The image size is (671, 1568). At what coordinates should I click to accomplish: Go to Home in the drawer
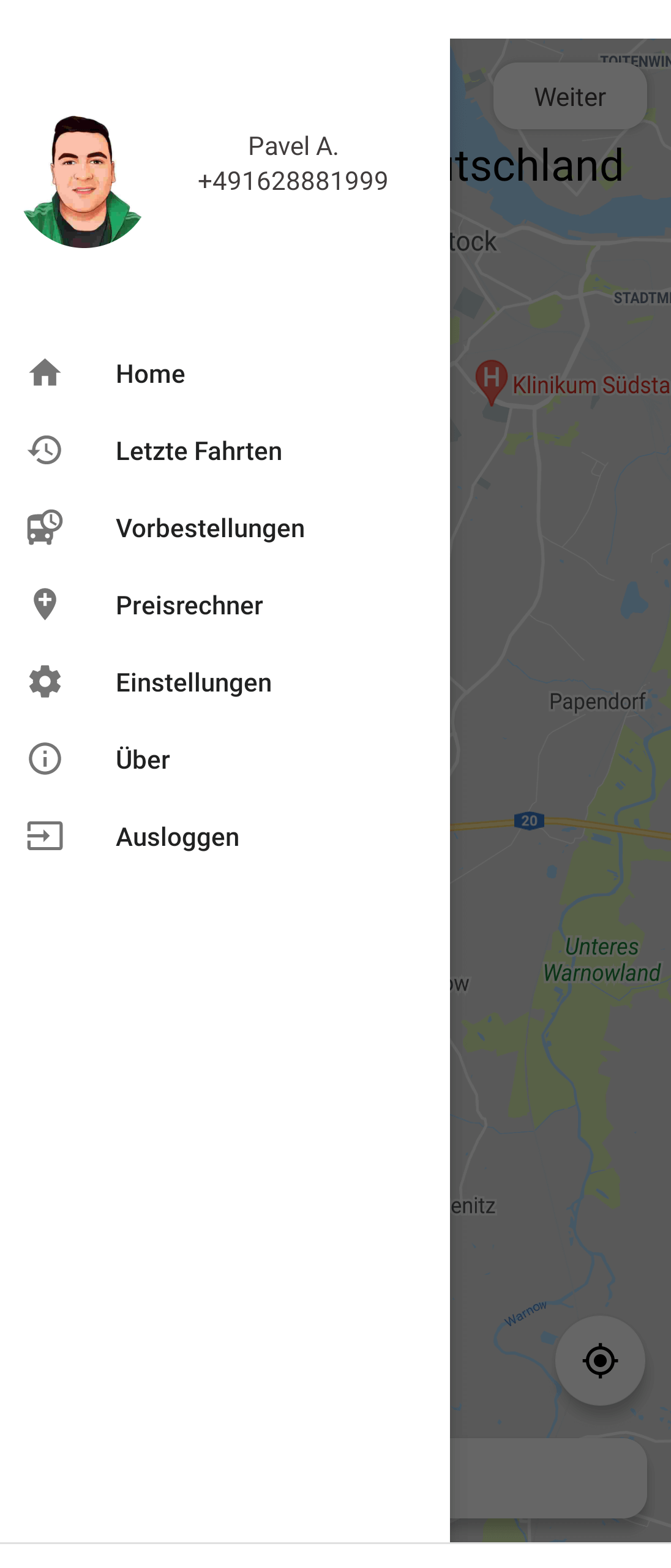[x=150, y=374]
